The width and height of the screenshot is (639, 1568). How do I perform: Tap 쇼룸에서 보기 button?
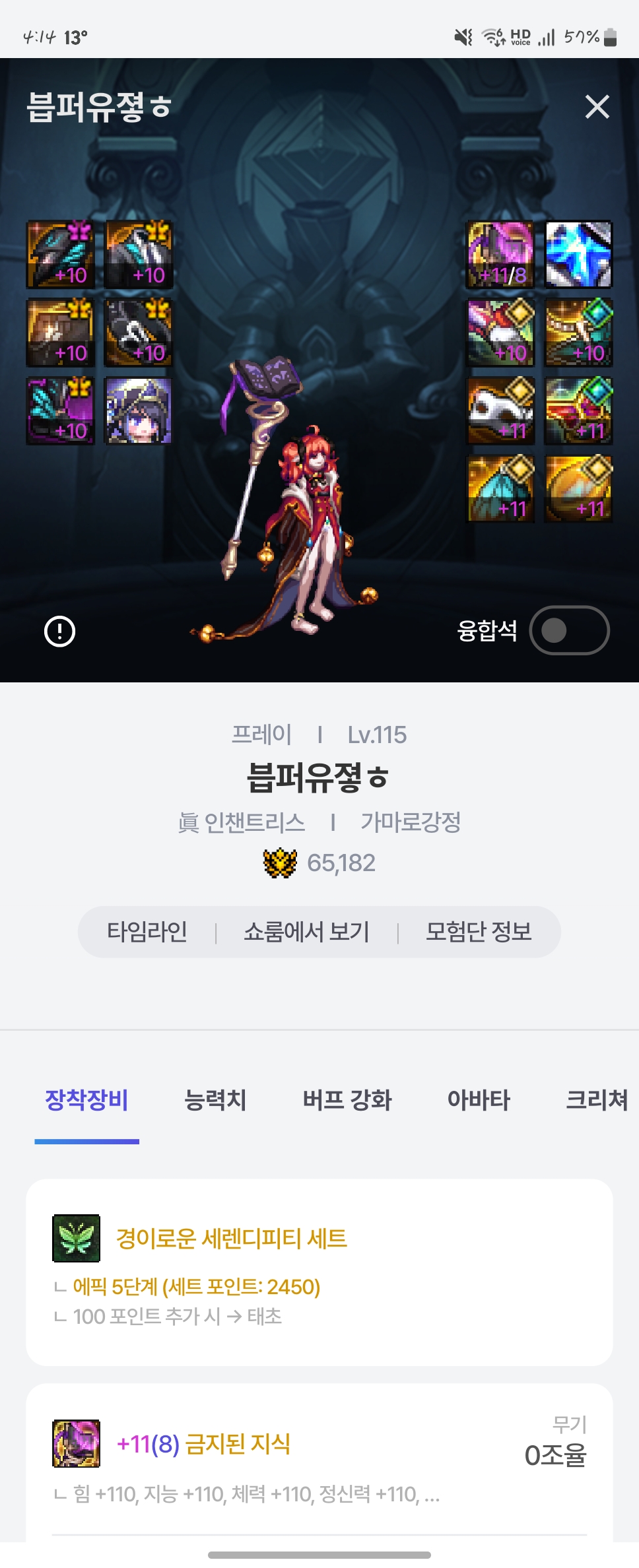pos(306,932)
